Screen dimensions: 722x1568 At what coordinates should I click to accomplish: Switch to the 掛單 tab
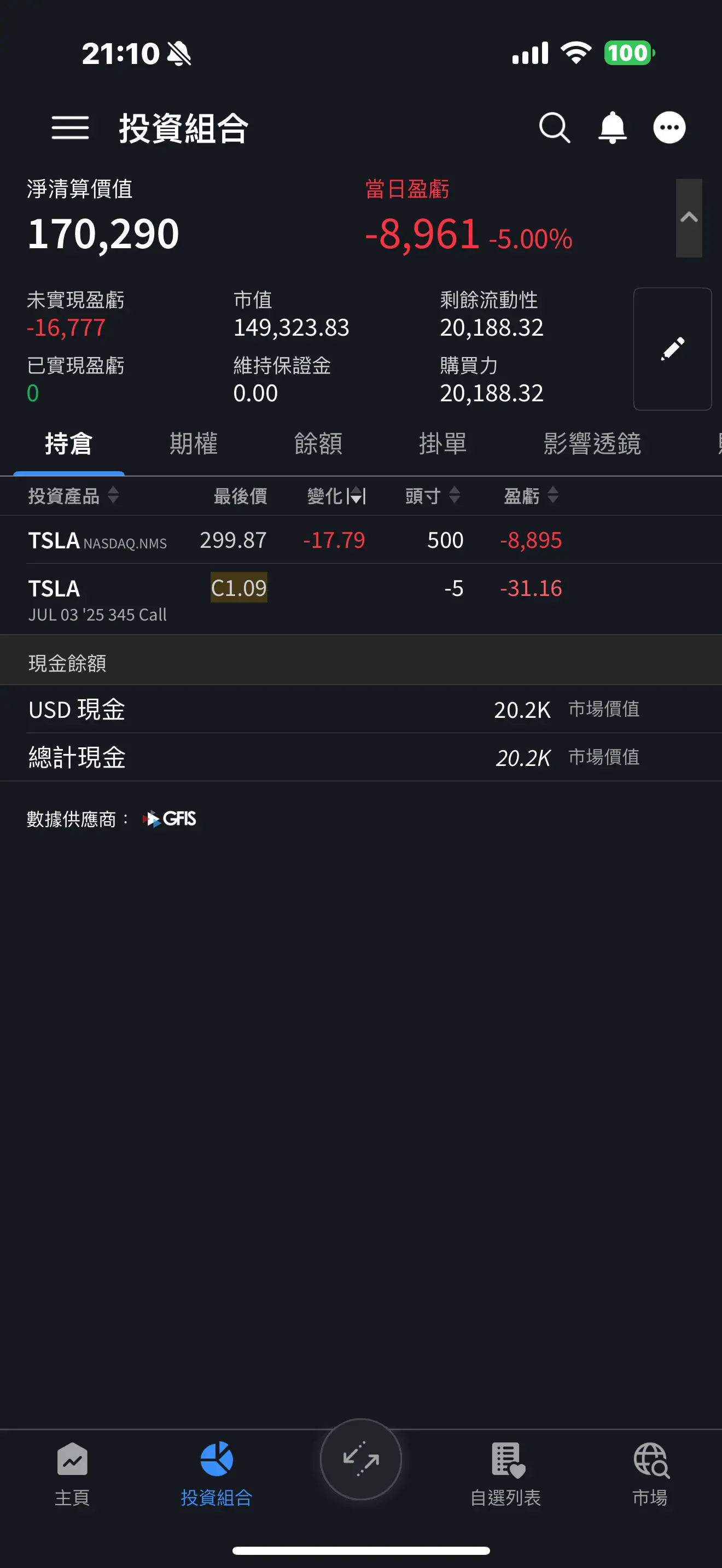point(442,444)
